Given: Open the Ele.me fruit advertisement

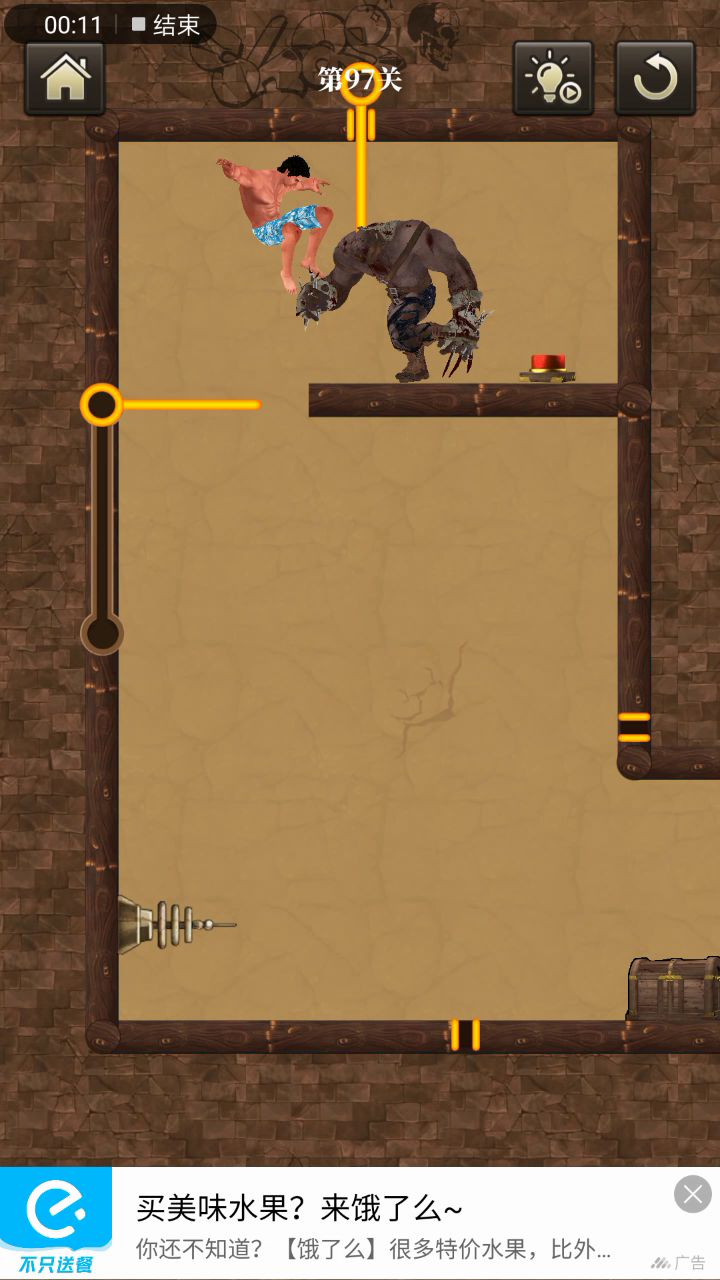Looking at the screenshot, I should point(360,1223).
